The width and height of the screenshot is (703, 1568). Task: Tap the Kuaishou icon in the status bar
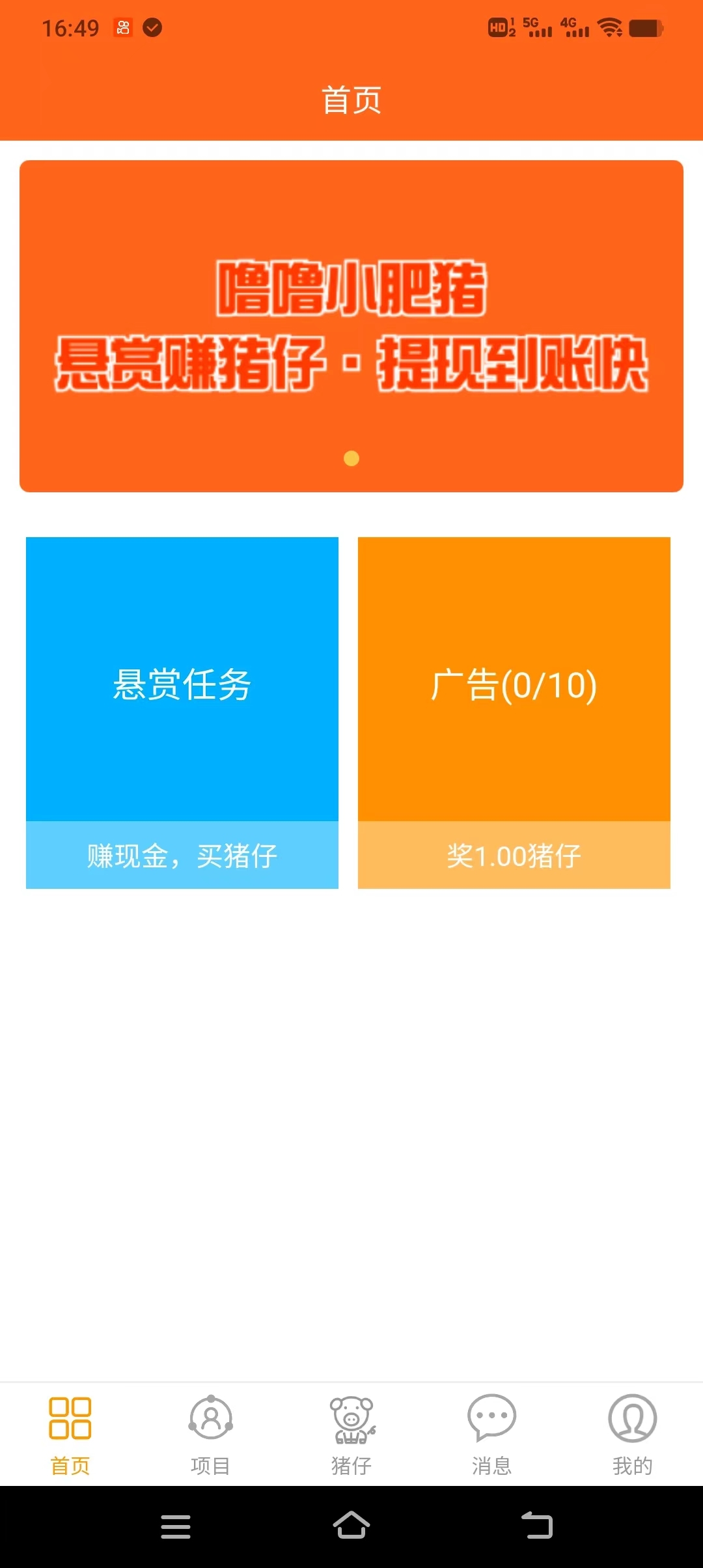122,27
